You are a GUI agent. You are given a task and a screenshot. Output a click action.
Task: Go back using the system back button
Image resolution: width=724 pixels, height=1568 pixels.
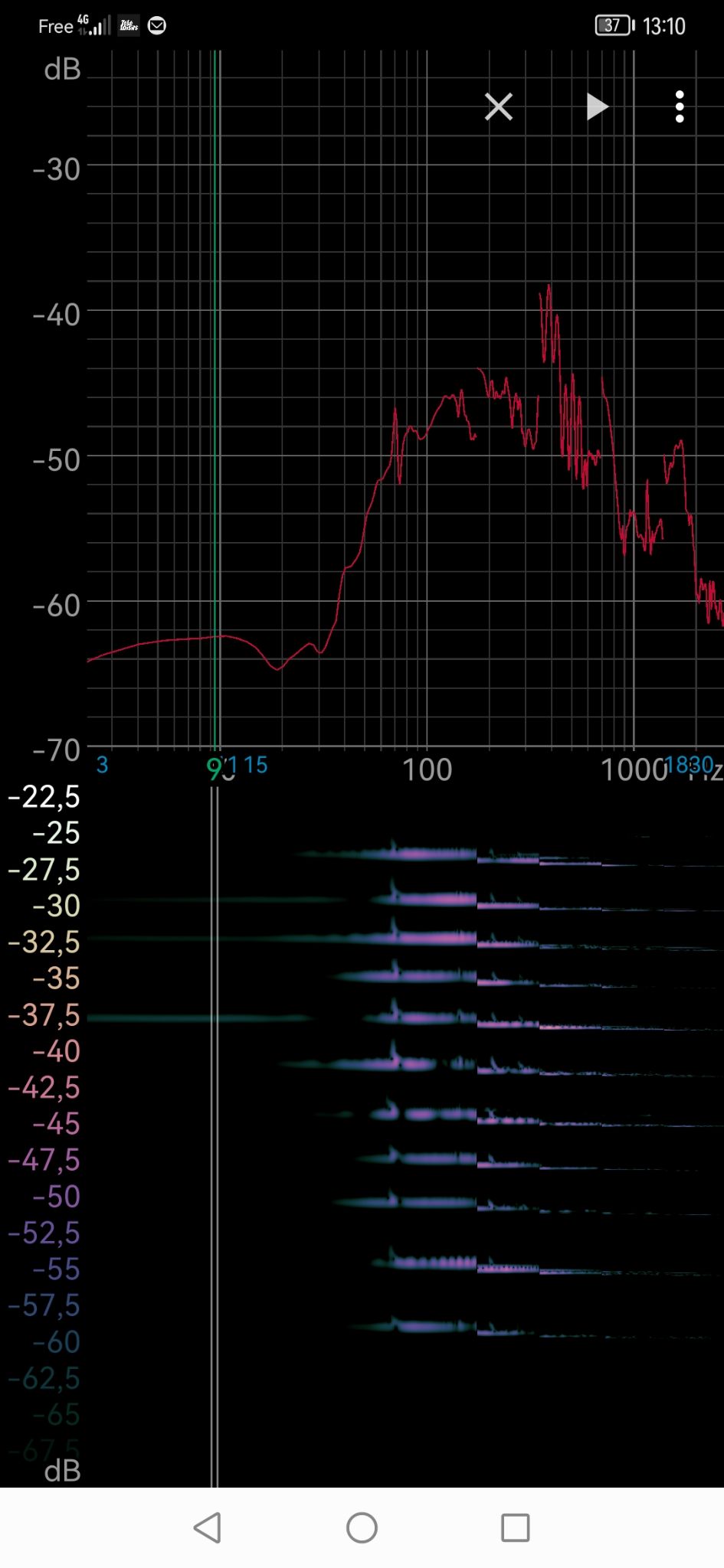[x=208, y=1527]
